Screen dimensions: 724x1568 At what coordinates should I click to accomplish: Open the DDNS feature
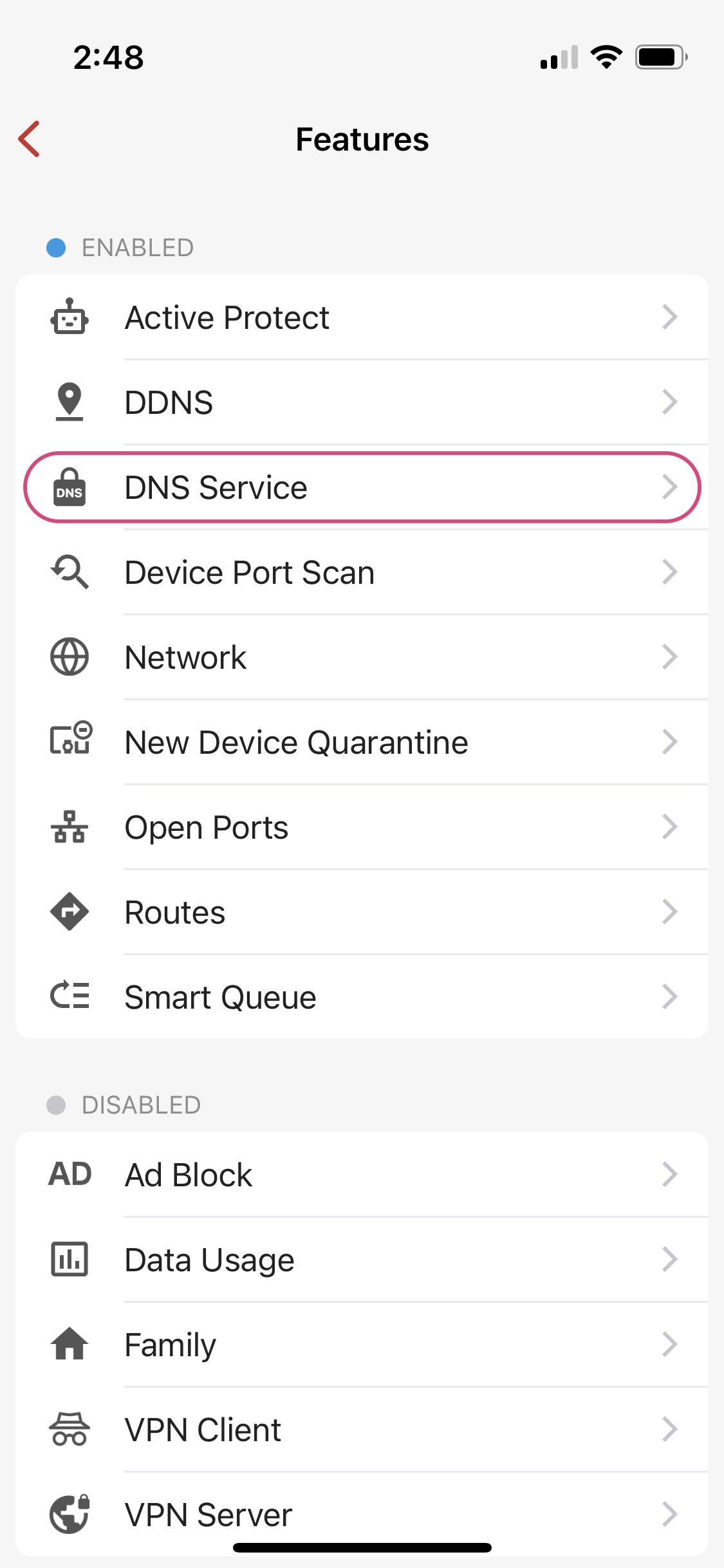[362, 402]
